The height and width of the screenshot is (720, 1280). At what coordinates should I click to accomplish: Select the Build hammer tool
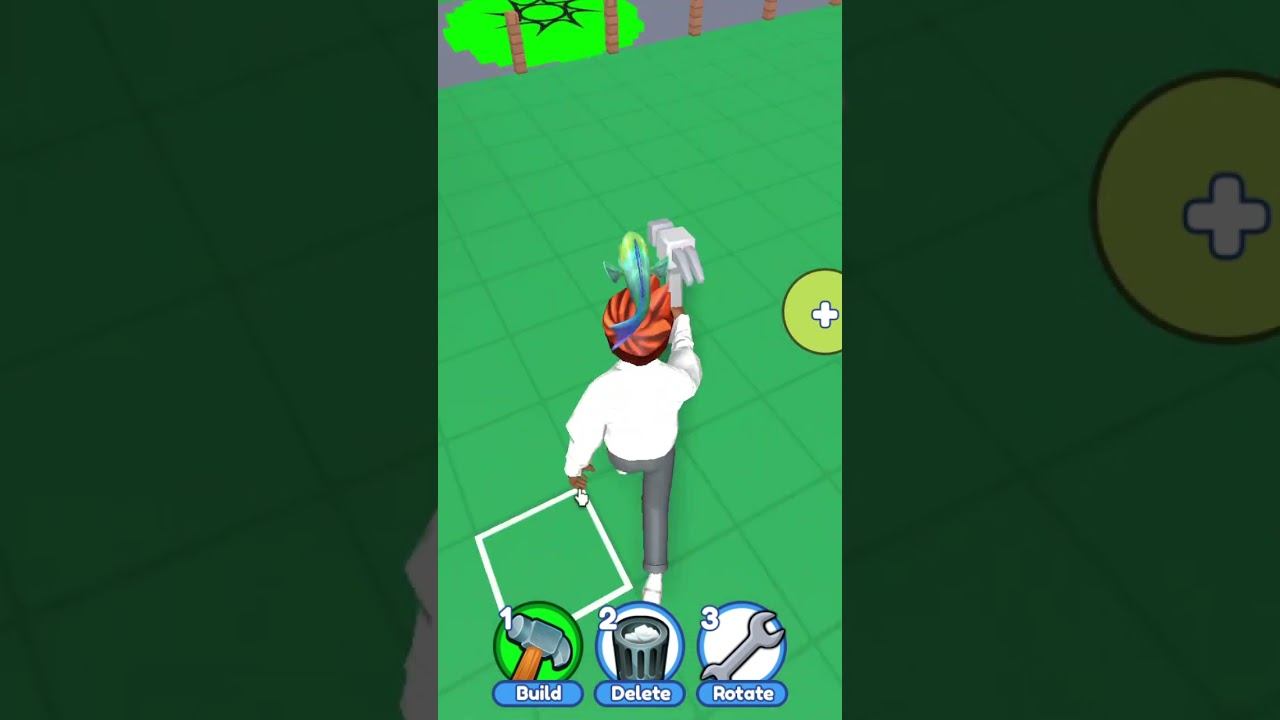[x=538, y=650]
